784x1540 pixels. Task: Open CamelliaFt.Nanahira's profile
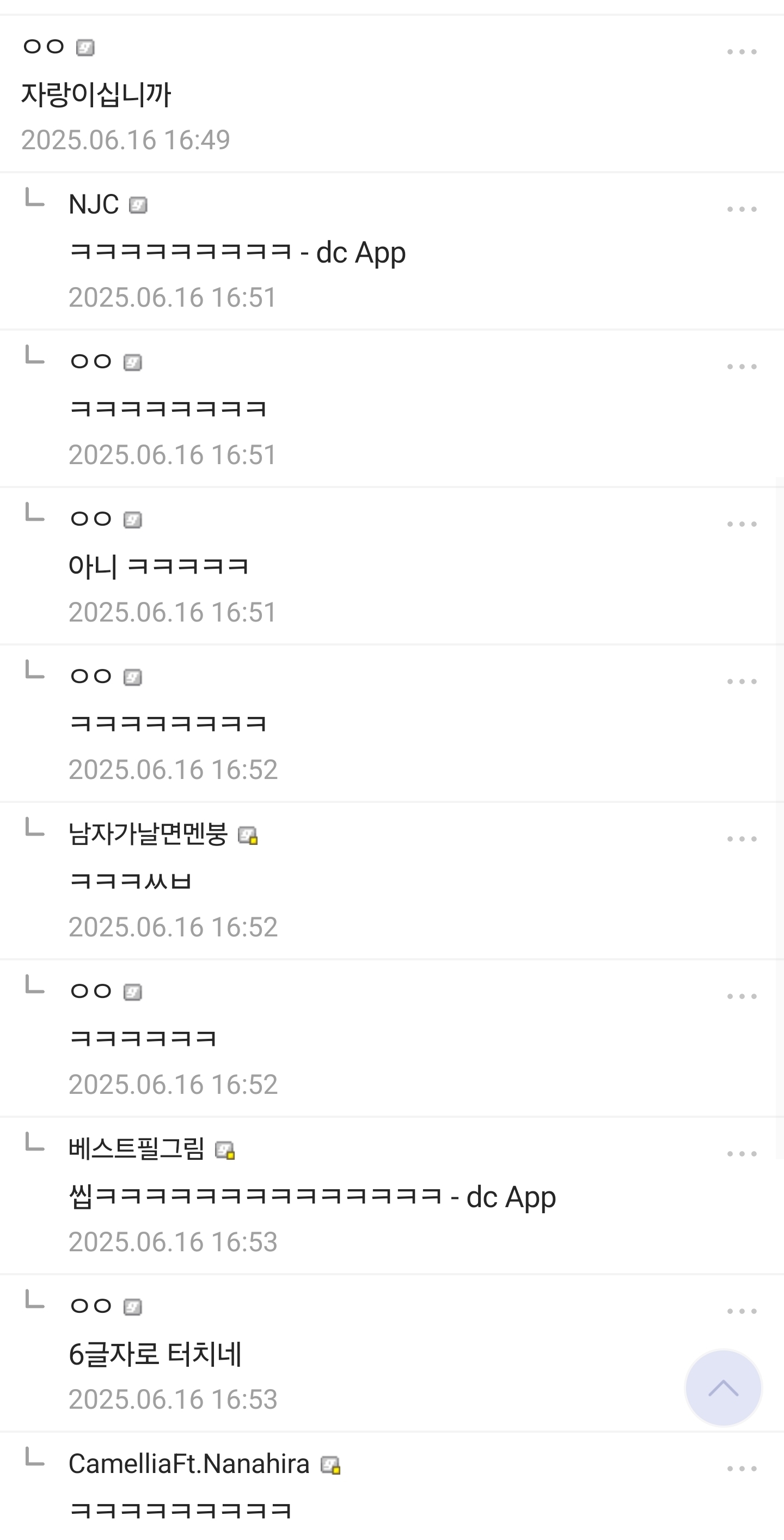tap(189, 1464)
